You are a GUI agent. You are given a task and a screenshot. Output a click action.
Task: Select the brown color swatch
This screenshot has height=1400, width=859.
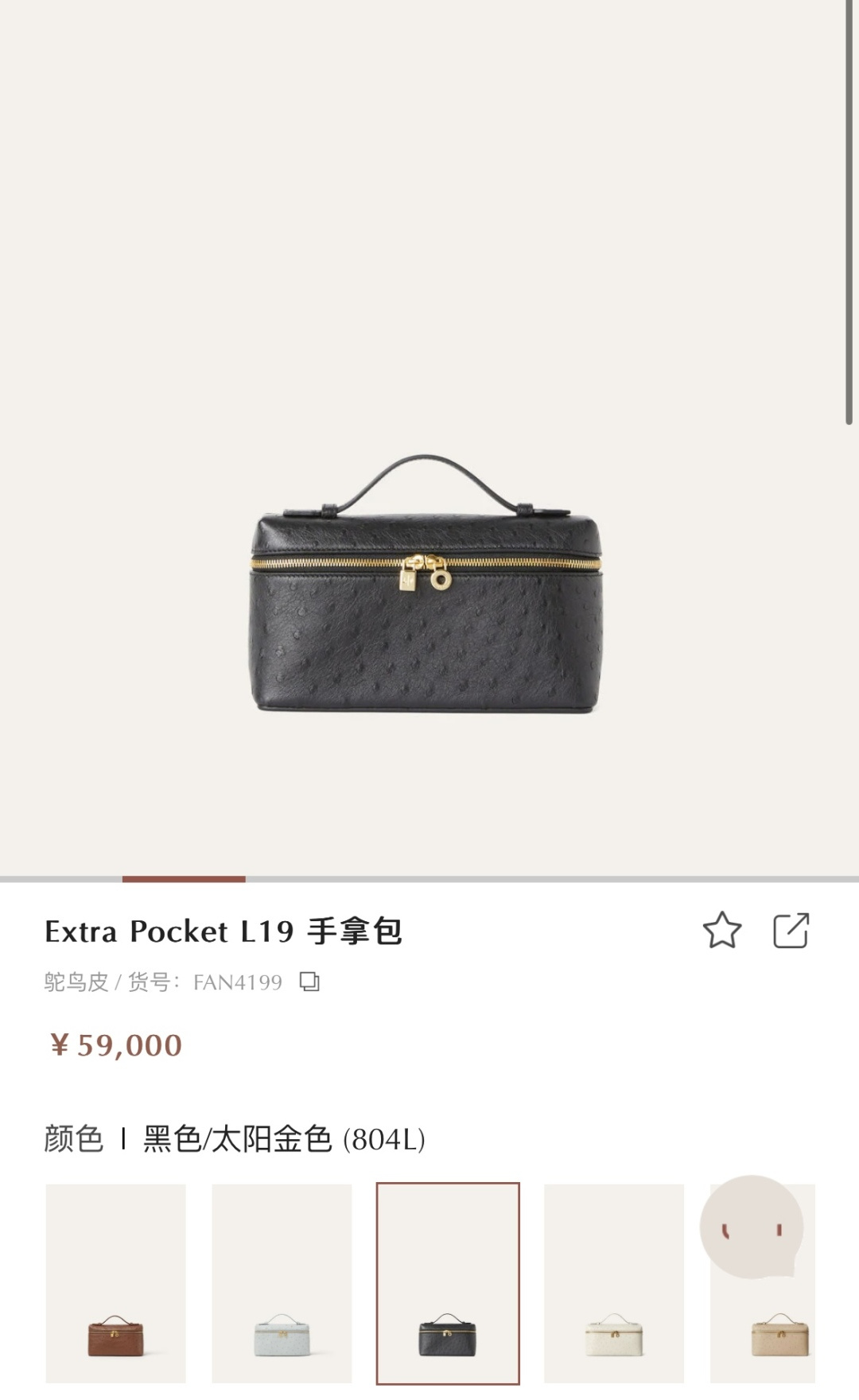[x=116, y=1282]
